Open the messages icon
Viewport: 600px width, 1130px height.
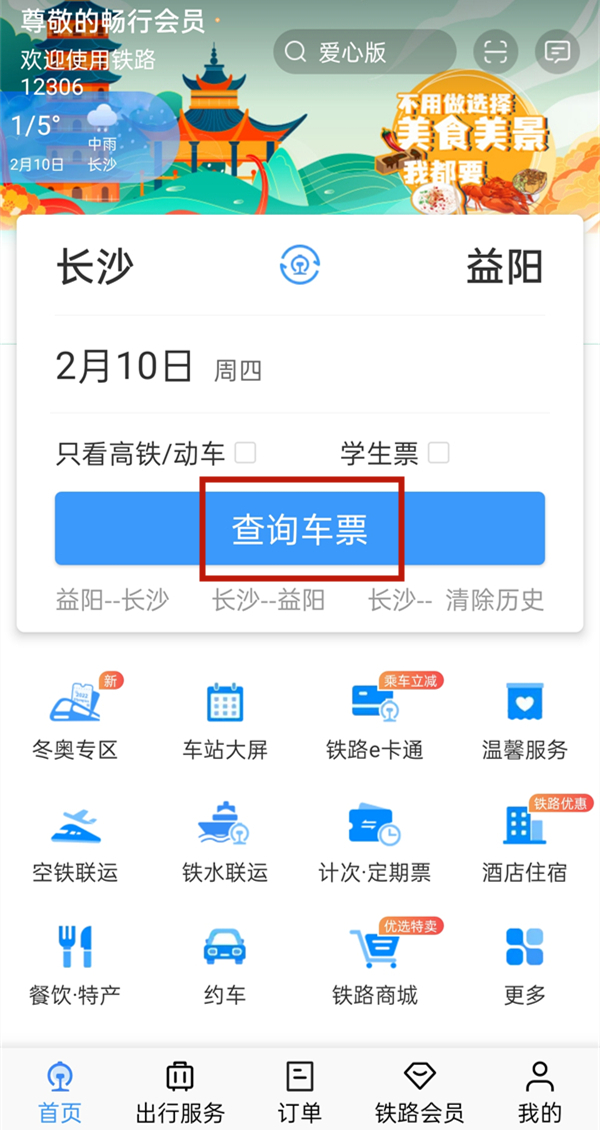click(x=558, y=52)
